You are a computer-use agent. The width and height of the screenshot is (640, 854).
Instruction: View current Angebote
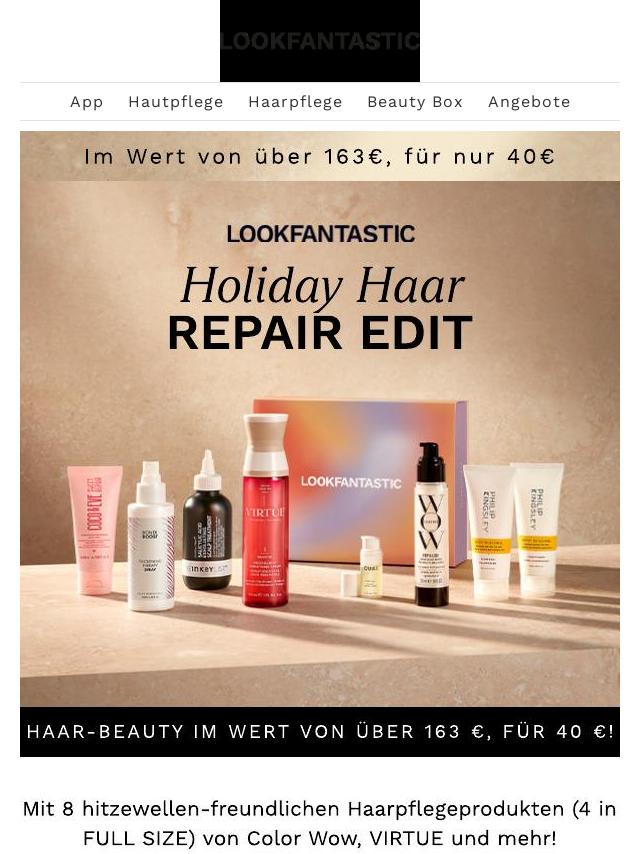pyautogui.click(x=529, y=102)
